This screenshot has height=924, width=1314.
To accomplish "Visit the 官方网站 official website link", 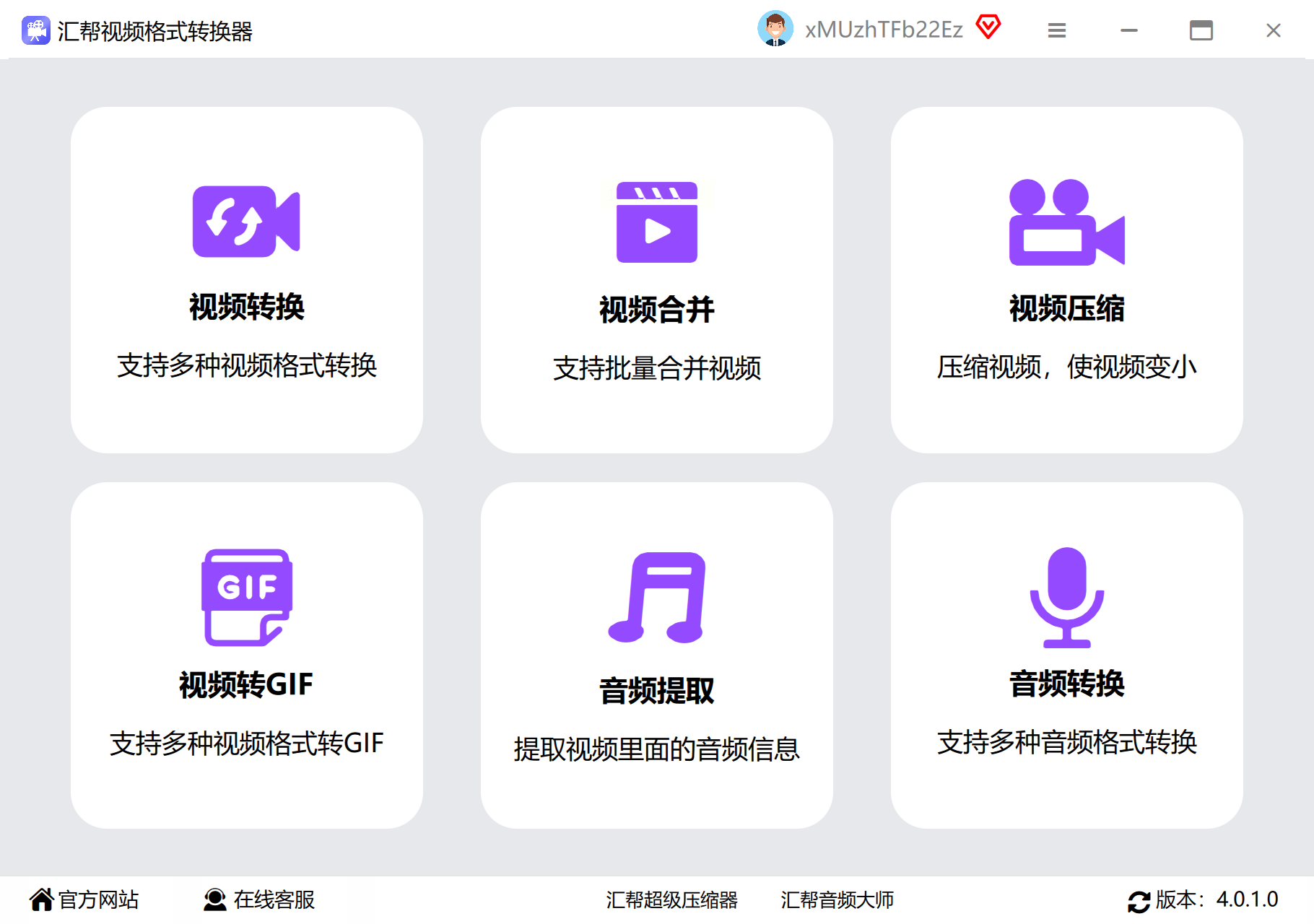I will point(84,899).
